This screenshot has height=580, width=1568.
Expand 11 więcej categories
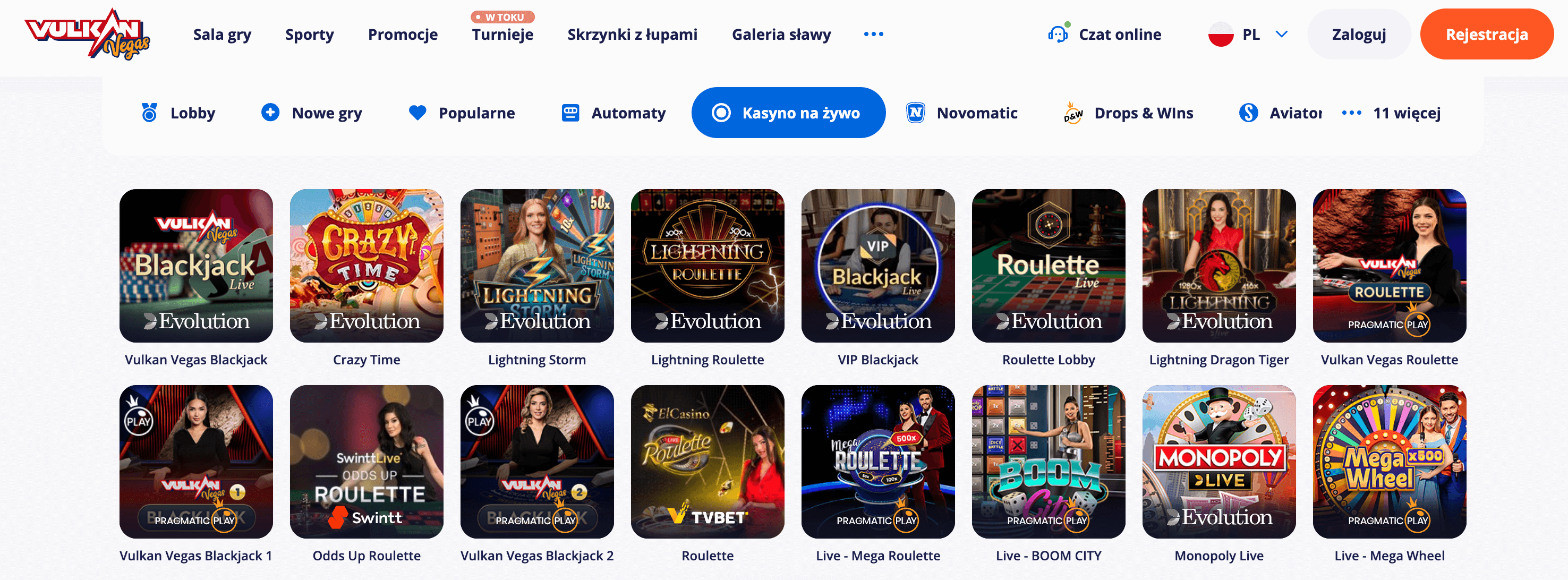(x=1392, y=113)
